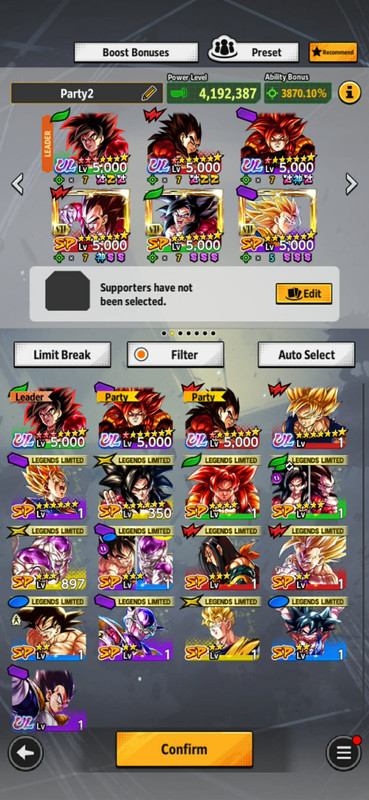Use Auto Select for the party
The height and width of the screenshot is (800, 369).
[x=306, y=355]
